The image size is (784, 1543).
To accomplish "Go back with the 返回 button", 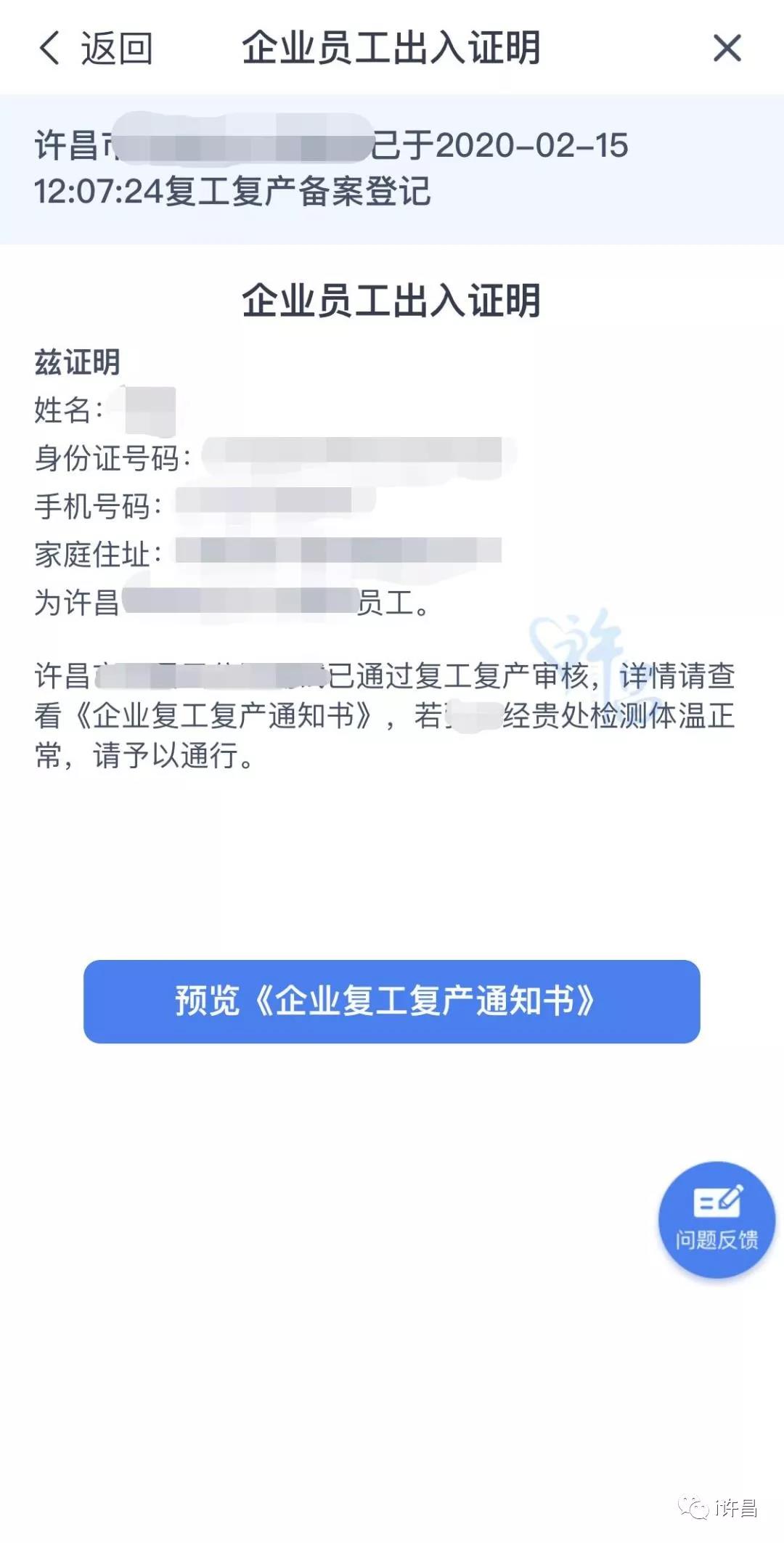I will point(96,49).
